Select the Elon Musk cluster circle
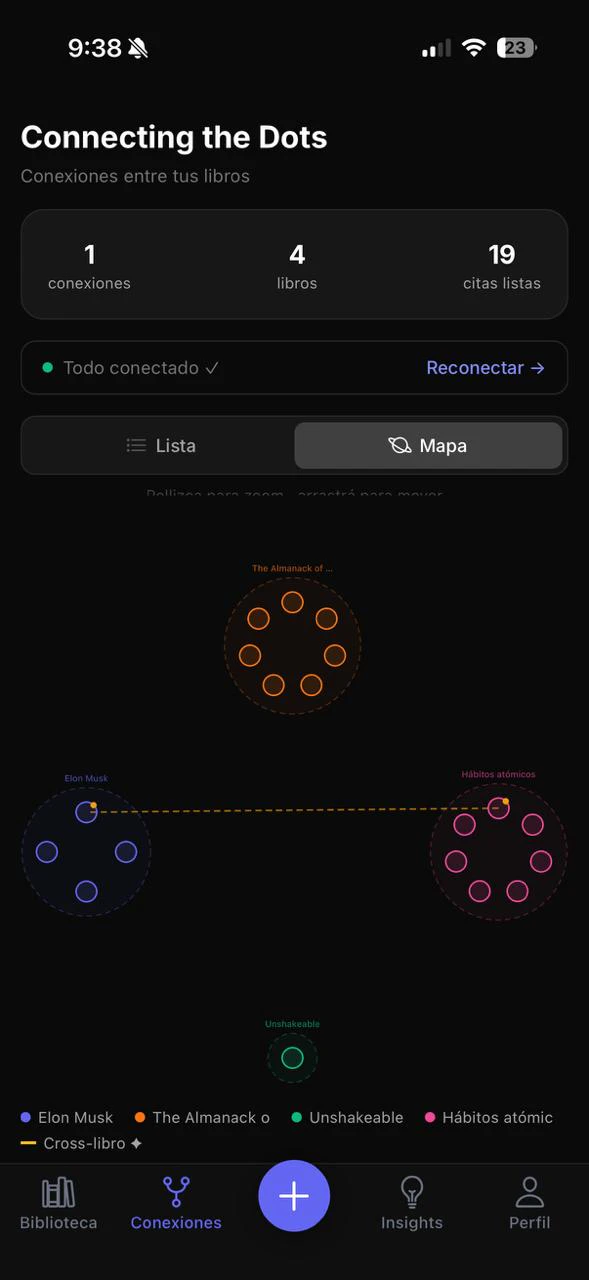 tap(86, 852)
